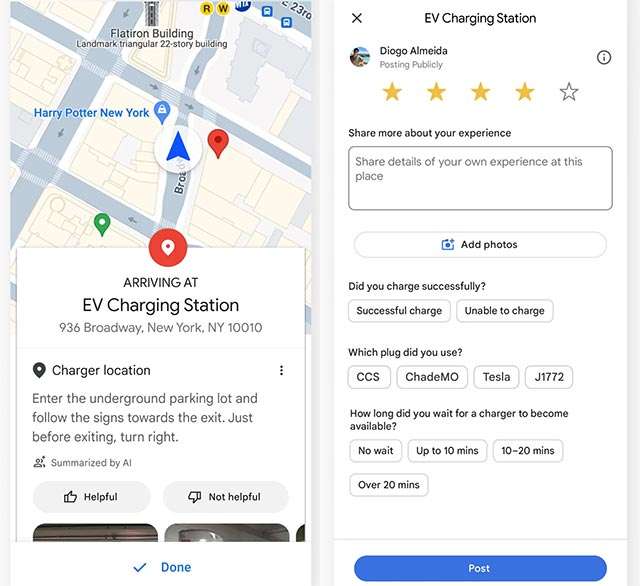Choose the ChadeMO plug
The width and height of the screenshot is (640, 586).
click(x=432, y=377)
